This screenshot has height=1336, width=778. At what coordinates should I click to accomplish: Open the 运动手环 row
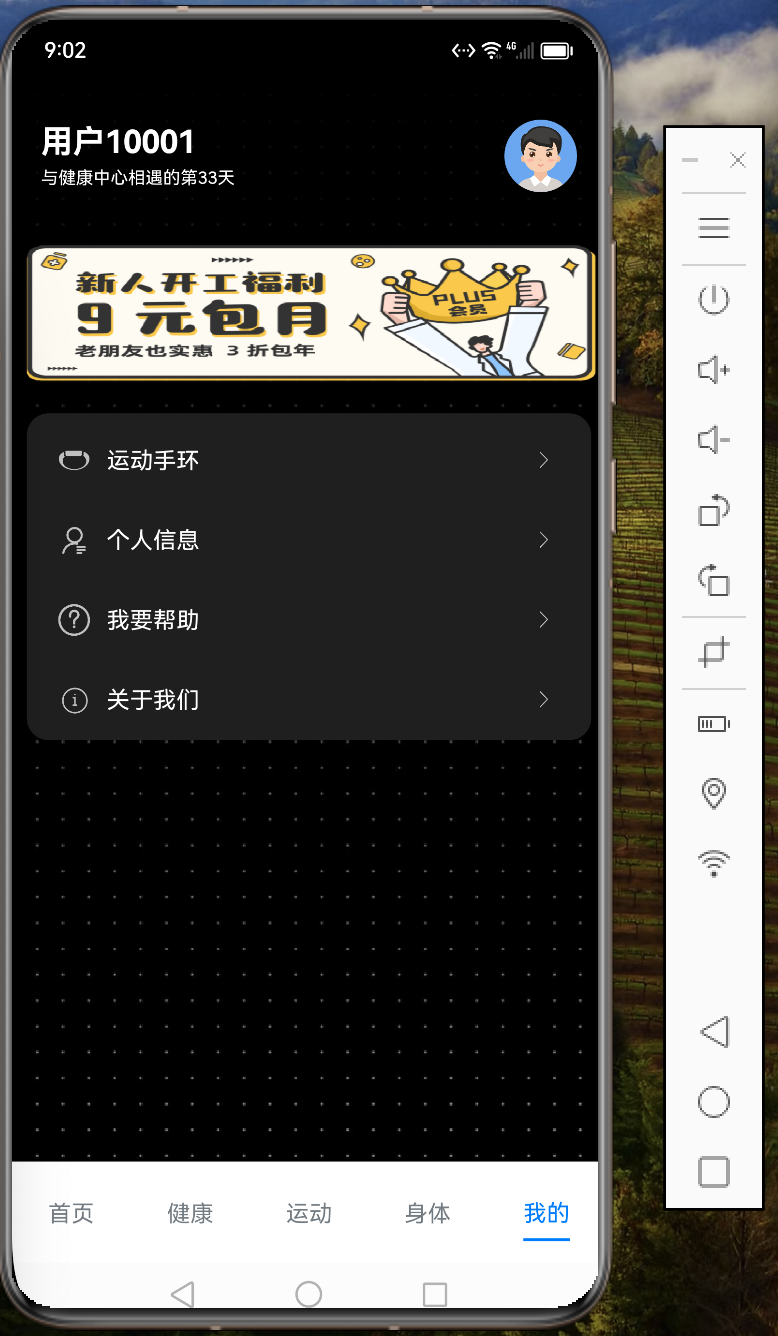point(309,460)
